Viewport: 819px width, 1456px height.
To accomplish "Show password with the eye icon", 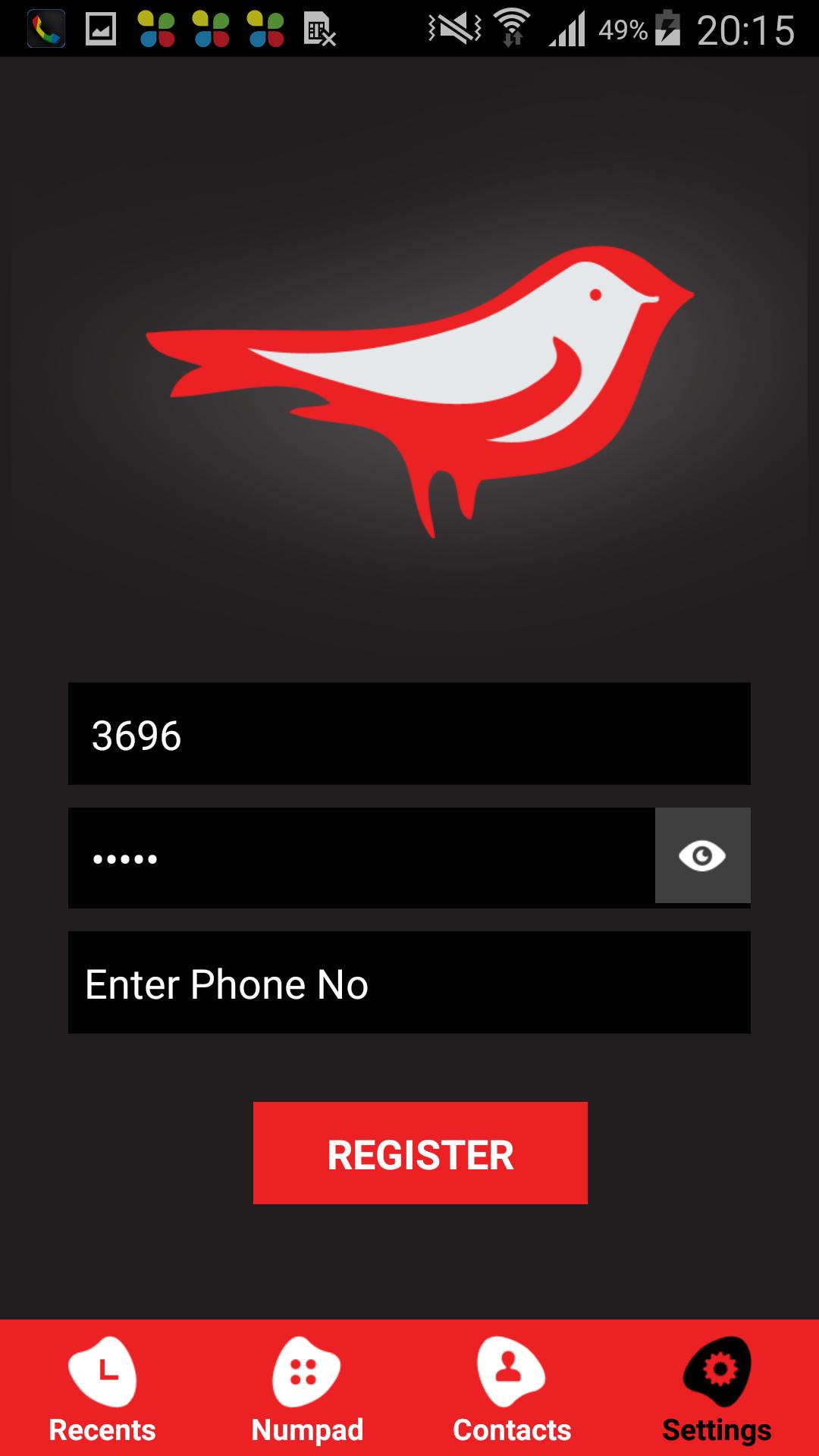I will [702, 856].
